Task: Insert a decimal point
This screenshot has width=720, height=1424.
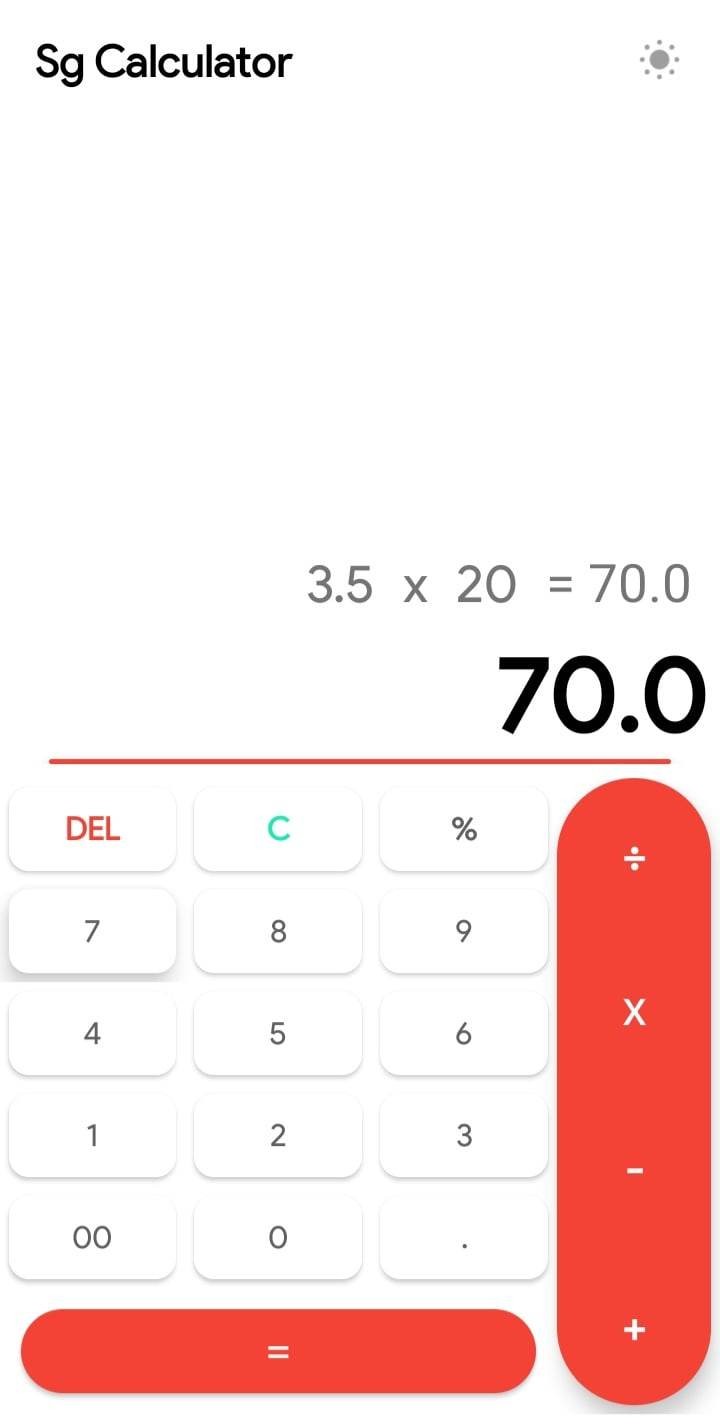Action: tap(464, 1237)
